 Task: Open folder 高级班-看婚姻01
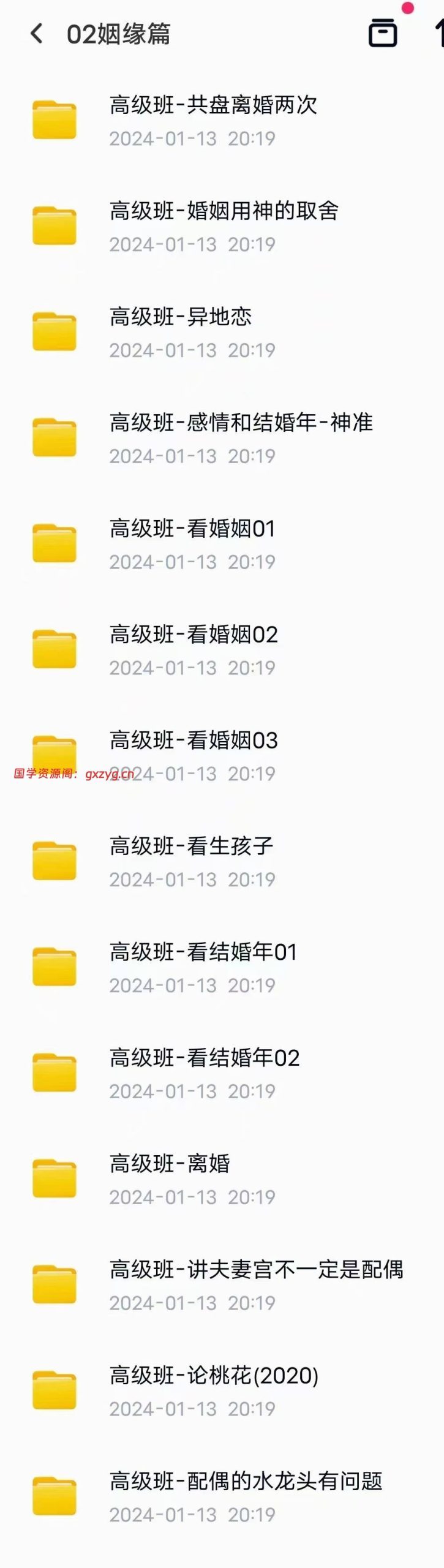tap(192, 529)
